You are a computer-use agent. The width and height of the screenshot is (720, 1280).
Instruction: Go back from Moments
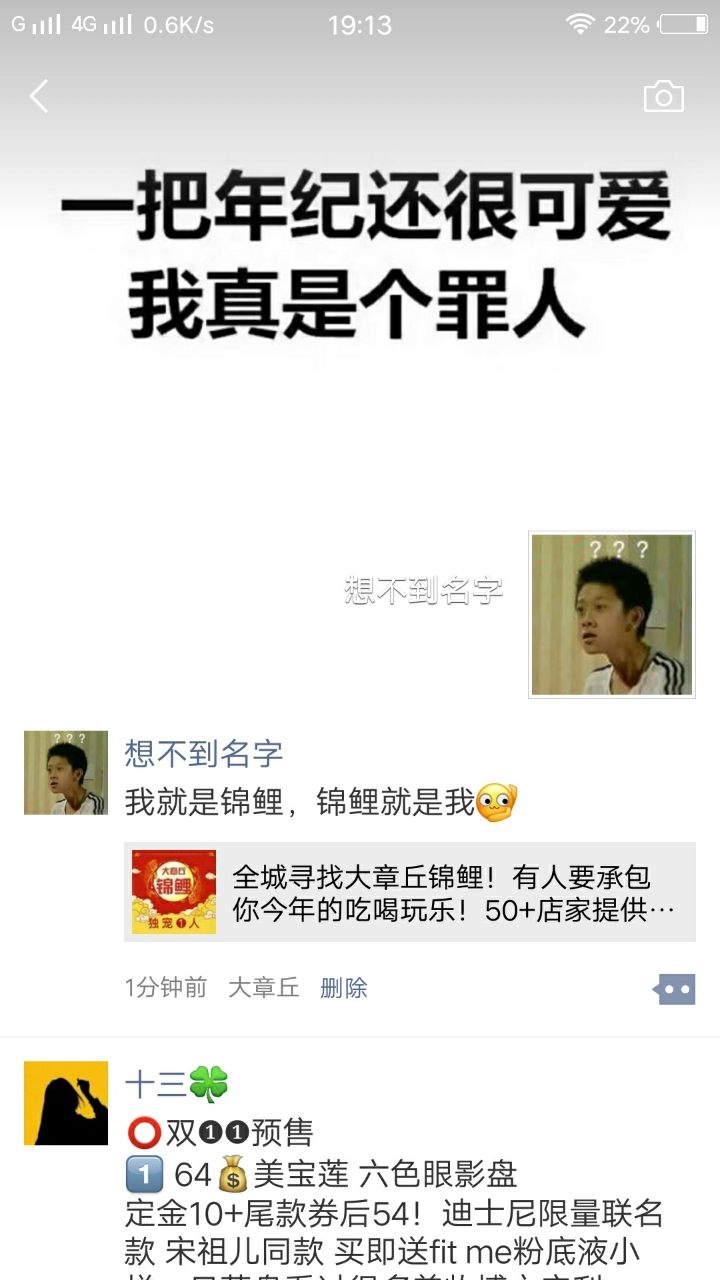pos(39,97)
